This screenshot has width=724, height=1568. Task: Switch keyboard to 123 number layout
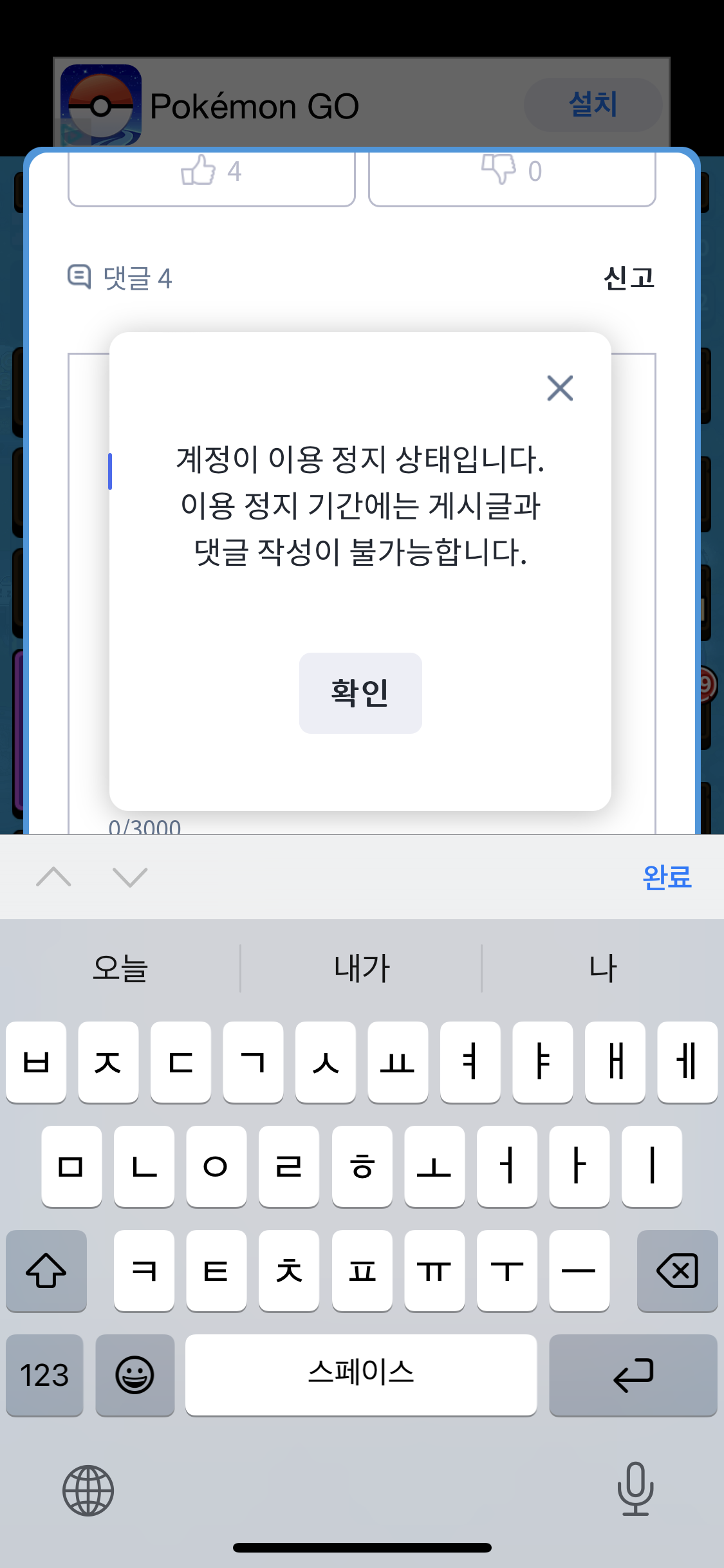pos(44,1375)
